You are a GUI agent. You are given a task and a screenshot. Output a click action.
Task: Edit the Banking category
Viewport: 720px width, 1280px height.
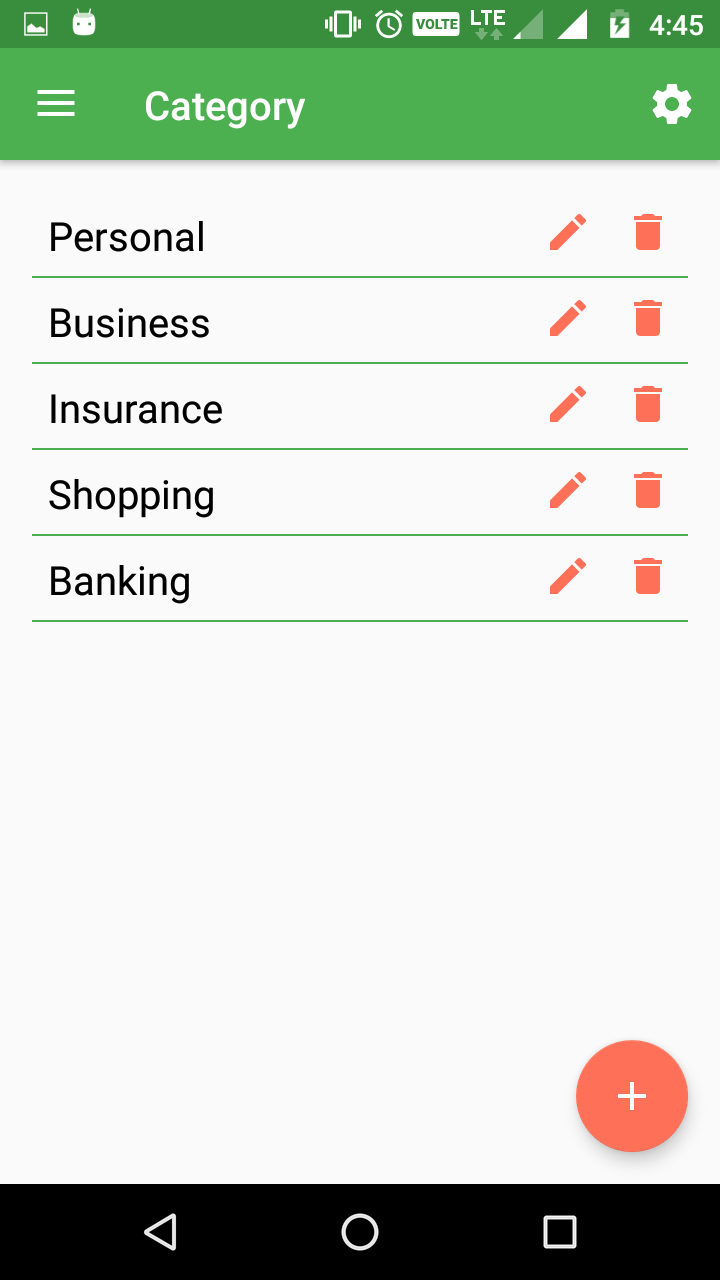pos(568,577)
